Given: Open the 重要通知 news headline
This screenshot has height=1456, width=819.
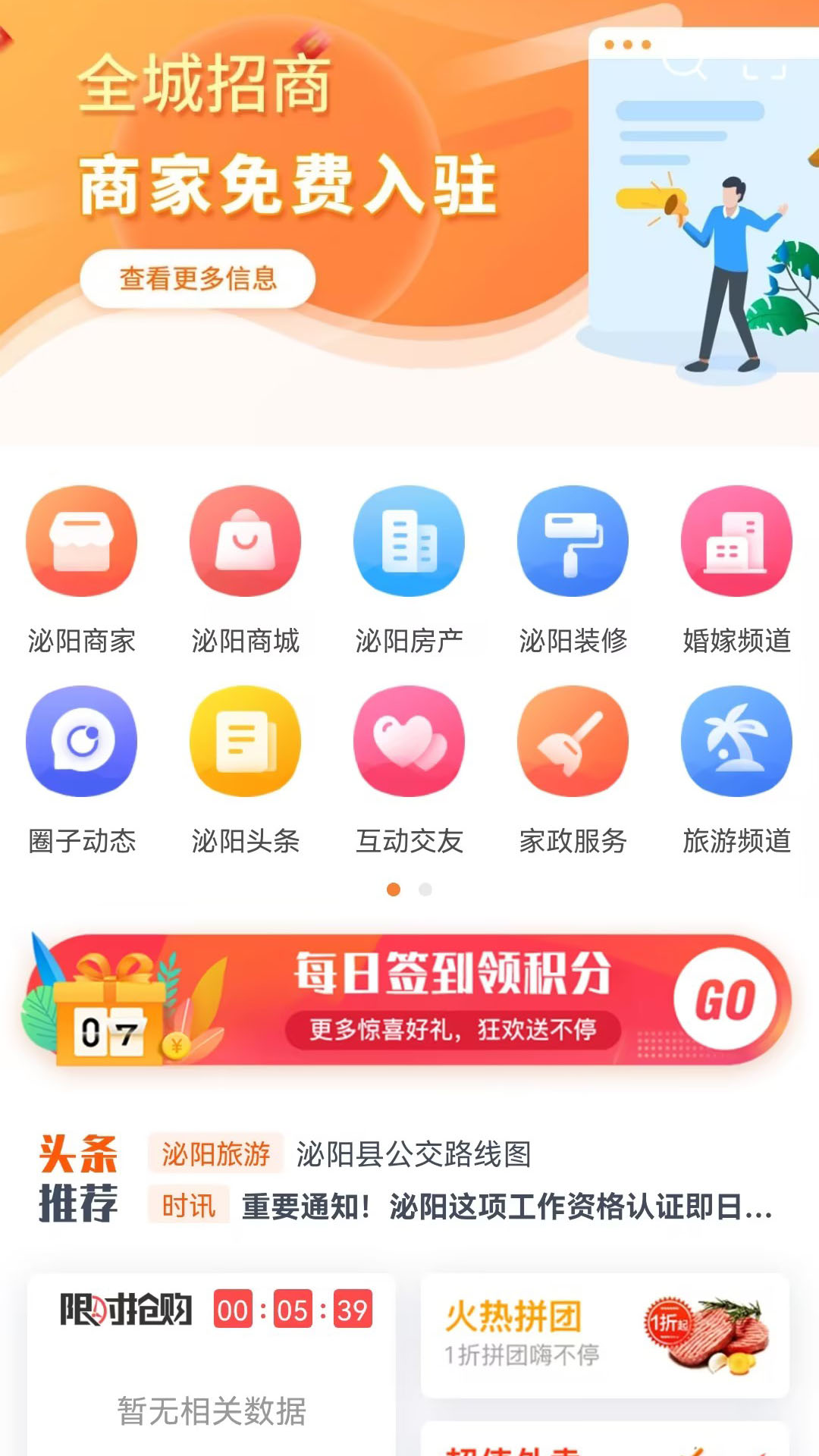Looking at the screenshot, I should 506,1206.
